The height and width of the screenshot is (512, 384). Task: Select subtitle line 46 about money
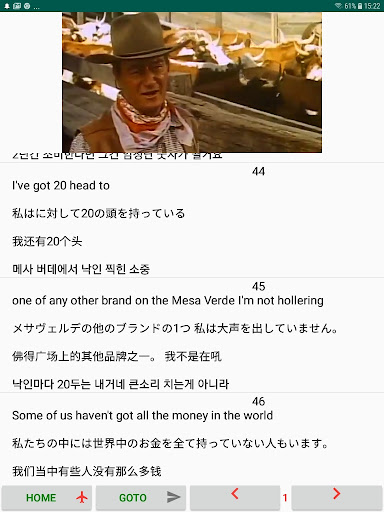click(192, 439)
